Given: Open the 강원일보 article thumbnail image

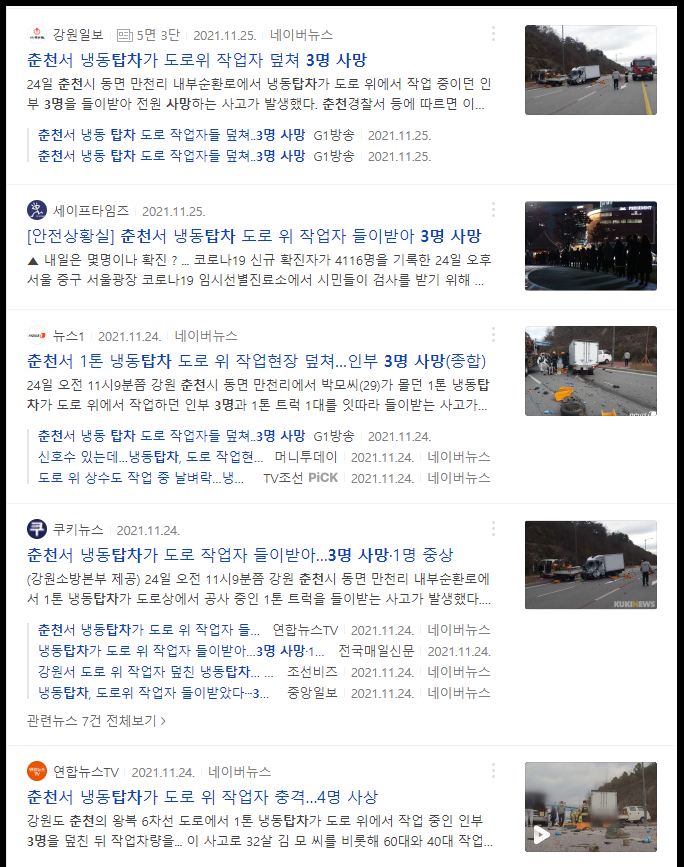Looking at the screenshot, I should point(590,70).
